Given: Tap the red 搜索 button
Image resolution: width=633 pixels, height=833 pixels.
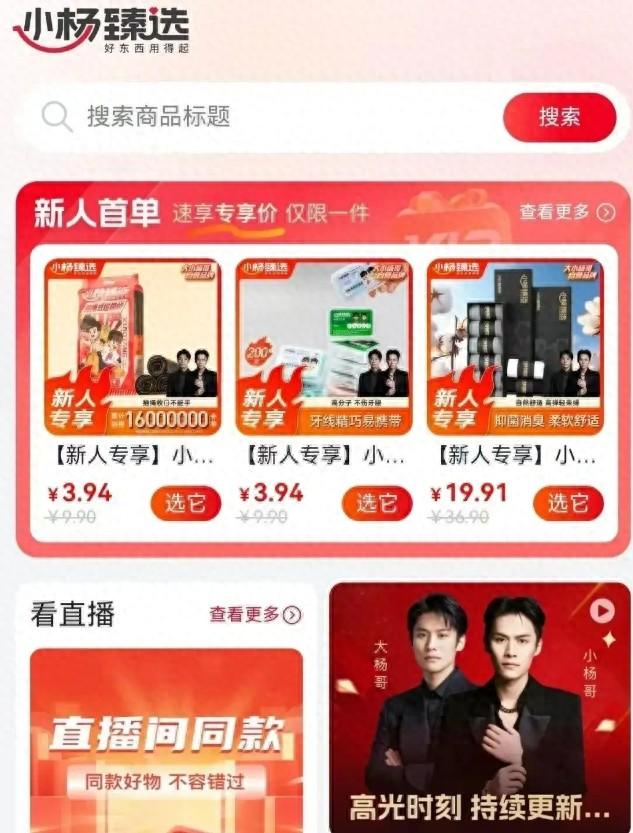Looking at the screenshot, I should click(x=559, y=117).
